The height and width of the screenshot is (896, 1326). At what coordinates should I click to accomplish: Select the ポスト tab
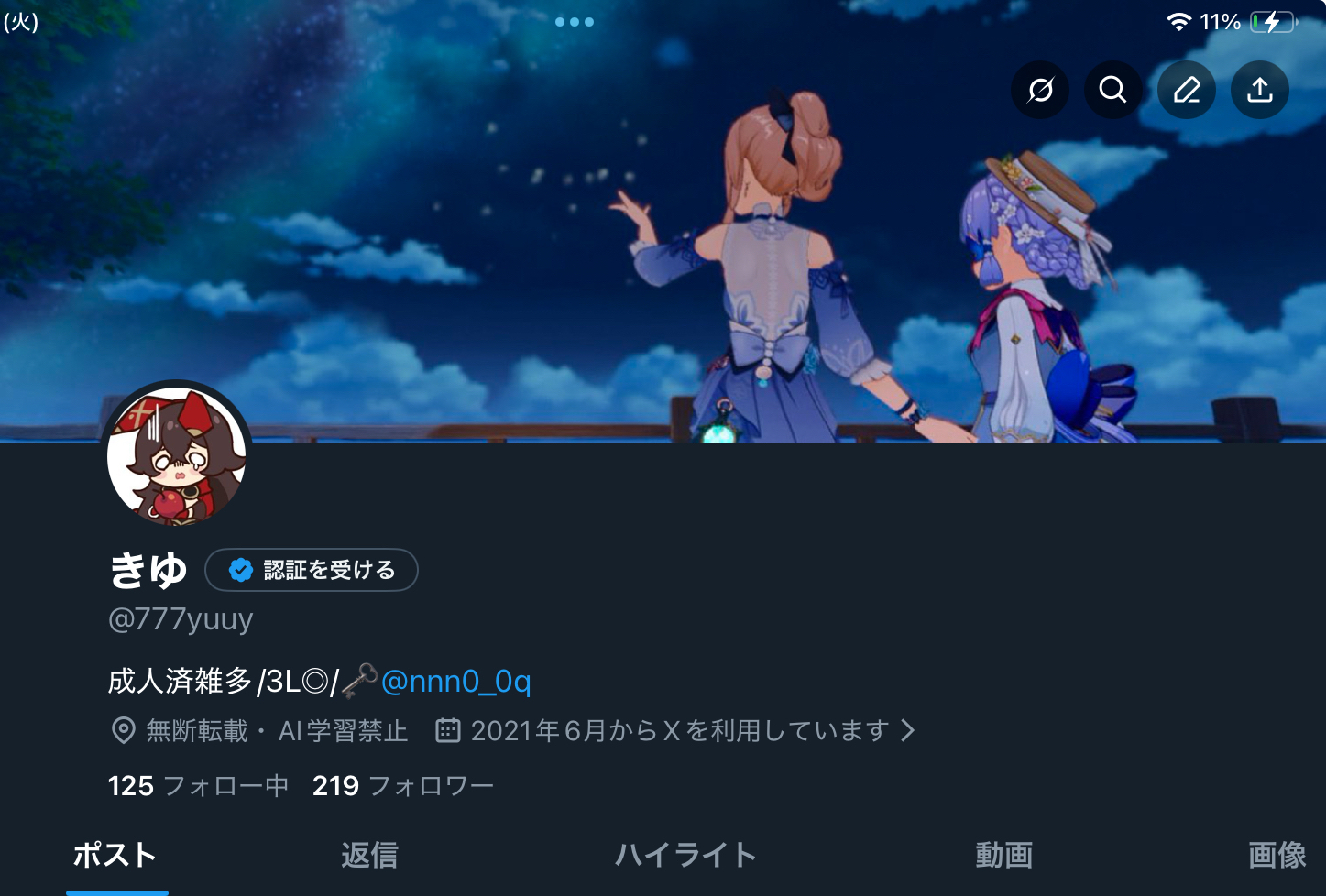click(x=115, y=855)
